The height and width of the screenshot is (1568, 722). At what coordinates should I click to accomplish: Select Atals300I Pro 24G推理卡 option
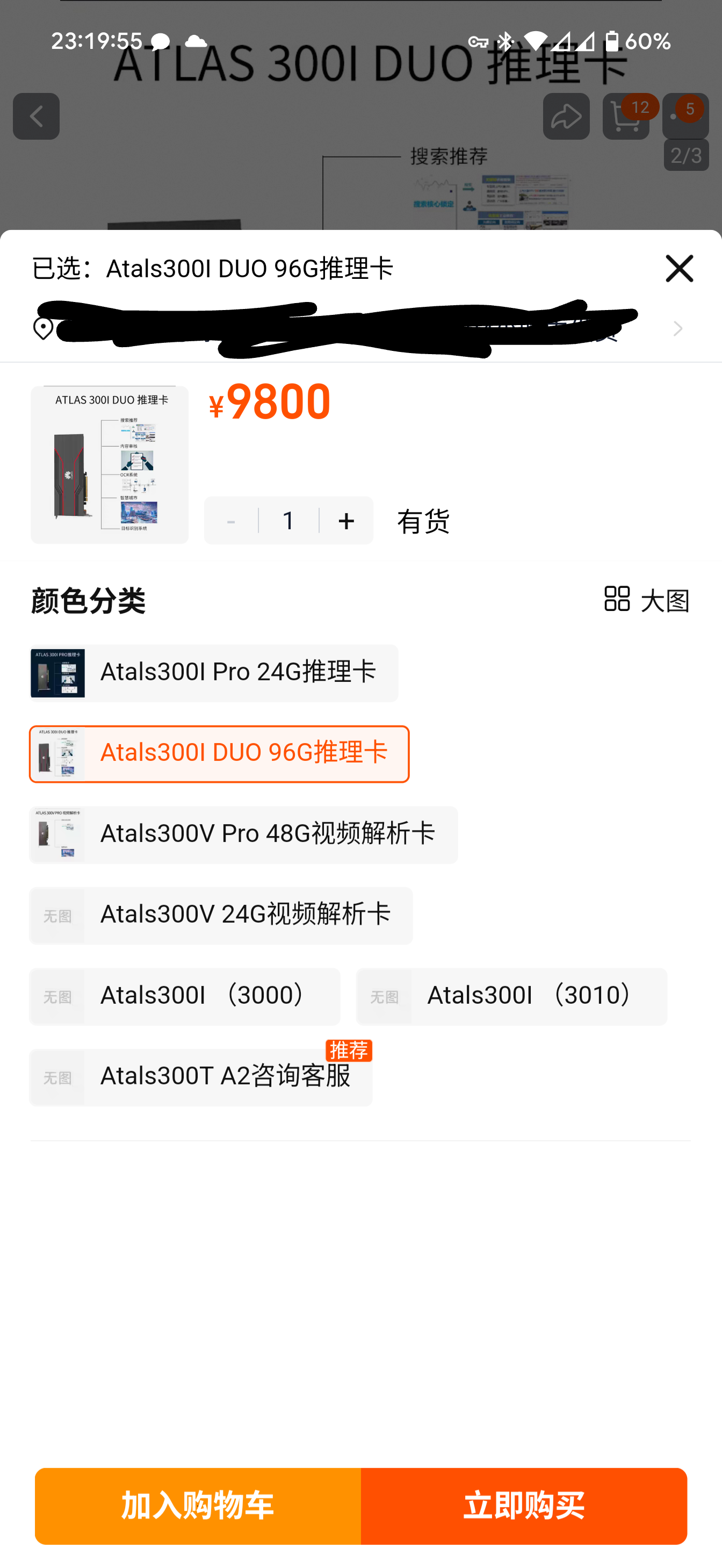pyautogui.click(x=214, y=673)
